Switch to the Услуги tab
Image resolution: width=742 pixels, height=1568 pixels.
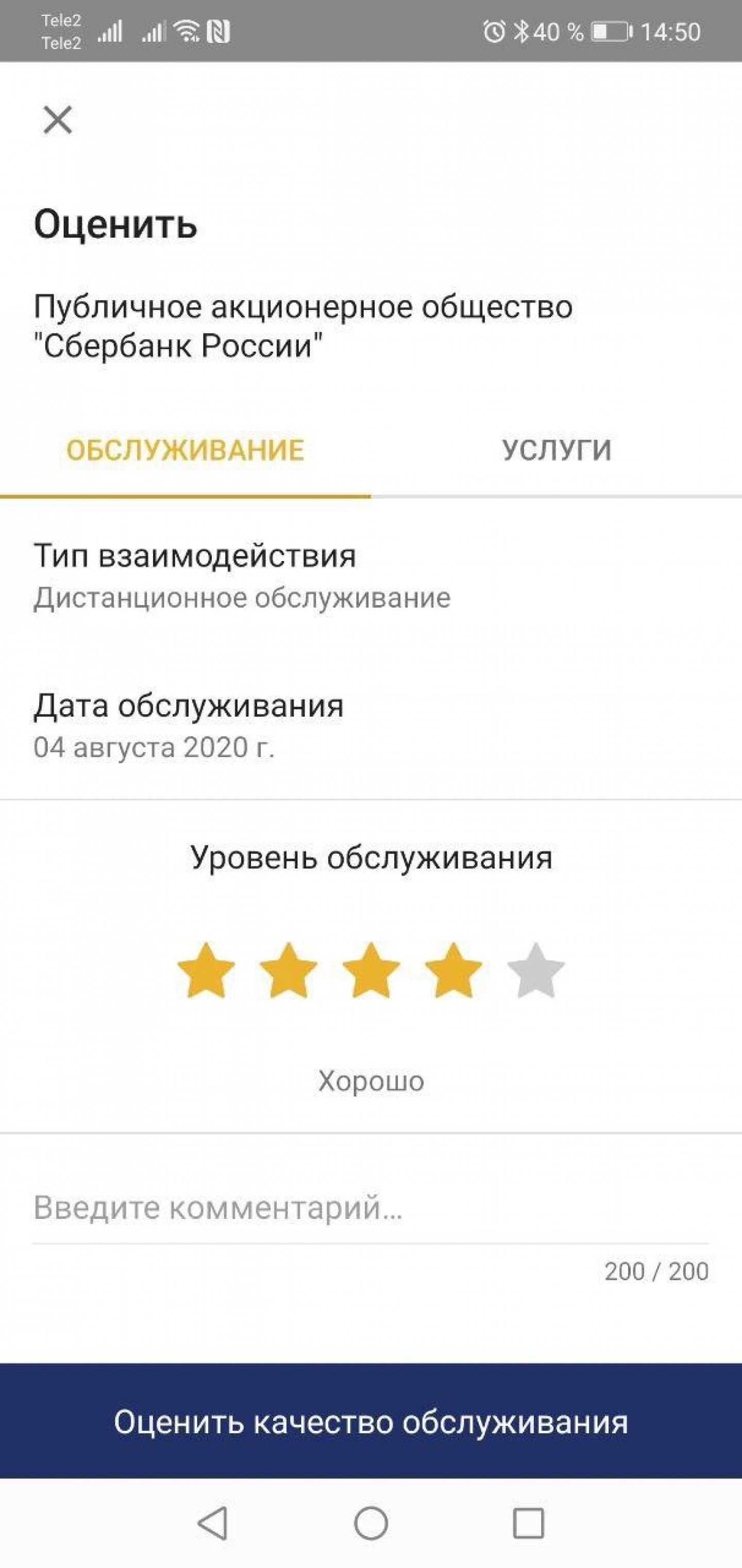(556, 451)
